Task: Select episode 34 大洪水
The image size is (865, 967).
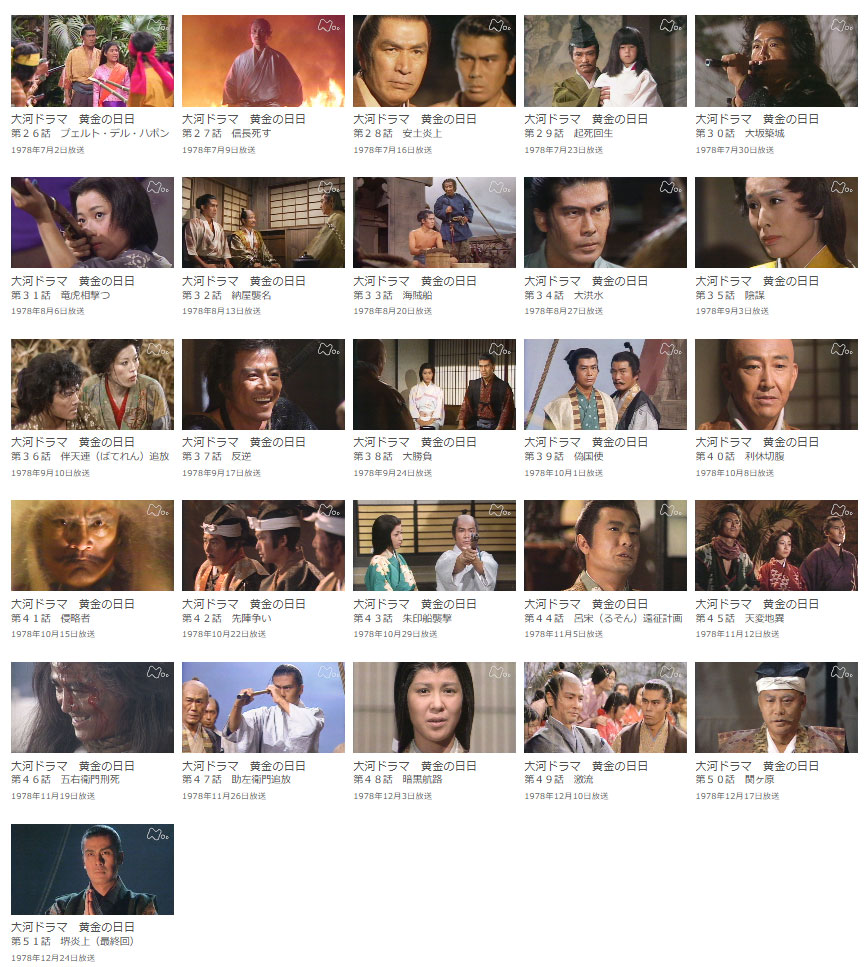Action: (x=605, y=223)
